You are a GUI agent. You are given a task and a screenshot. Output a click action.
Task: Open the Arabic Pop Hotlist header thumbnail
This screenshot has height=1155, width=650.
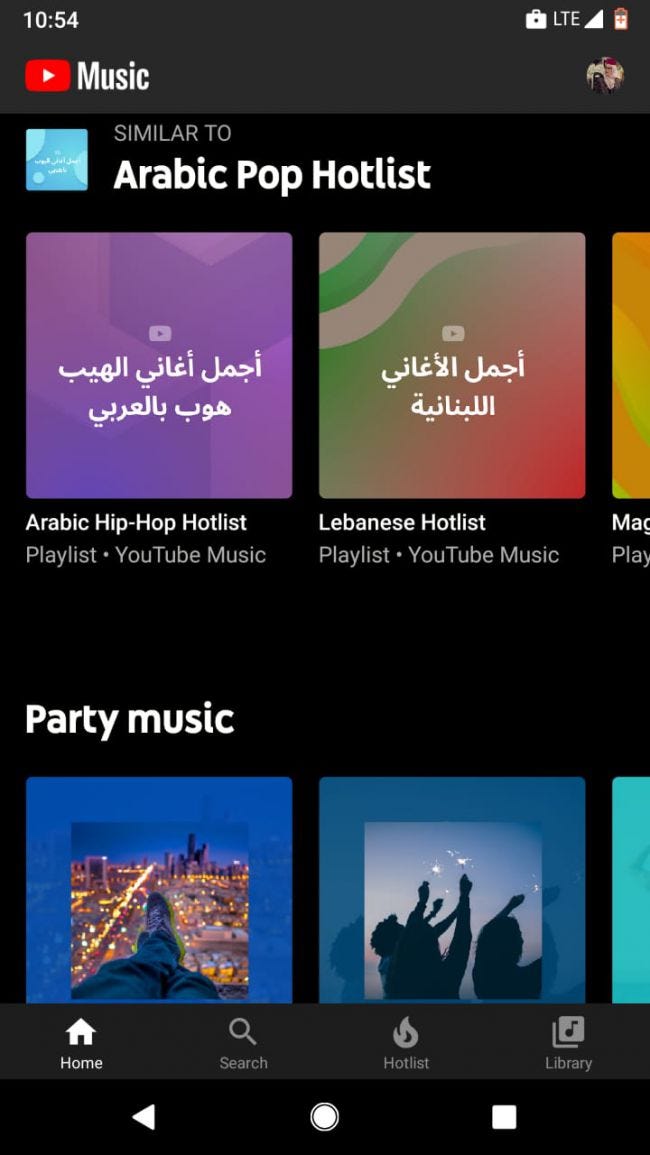coord(57,160)
